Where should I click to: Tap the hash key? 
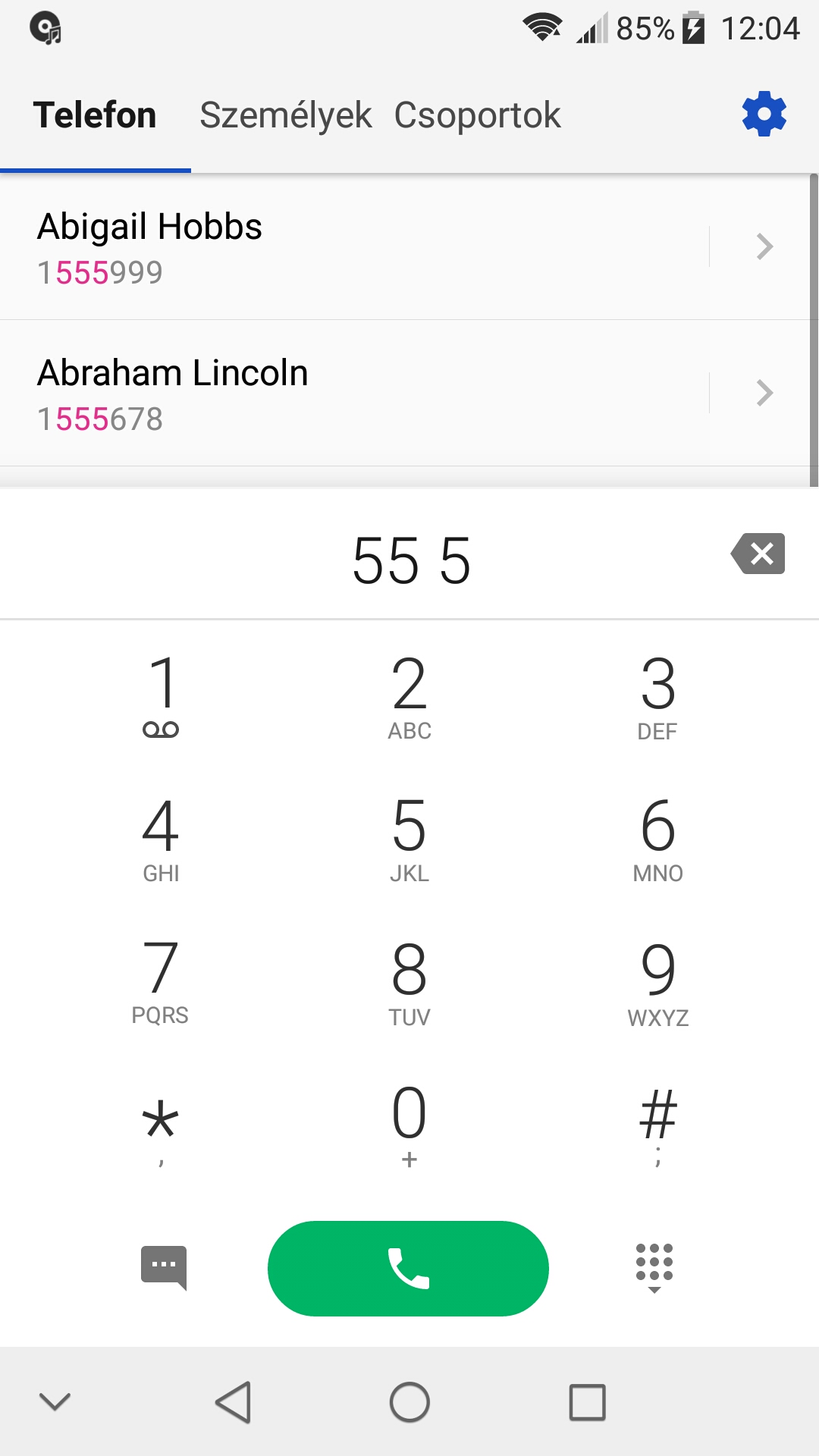[x=657, y=1125]
